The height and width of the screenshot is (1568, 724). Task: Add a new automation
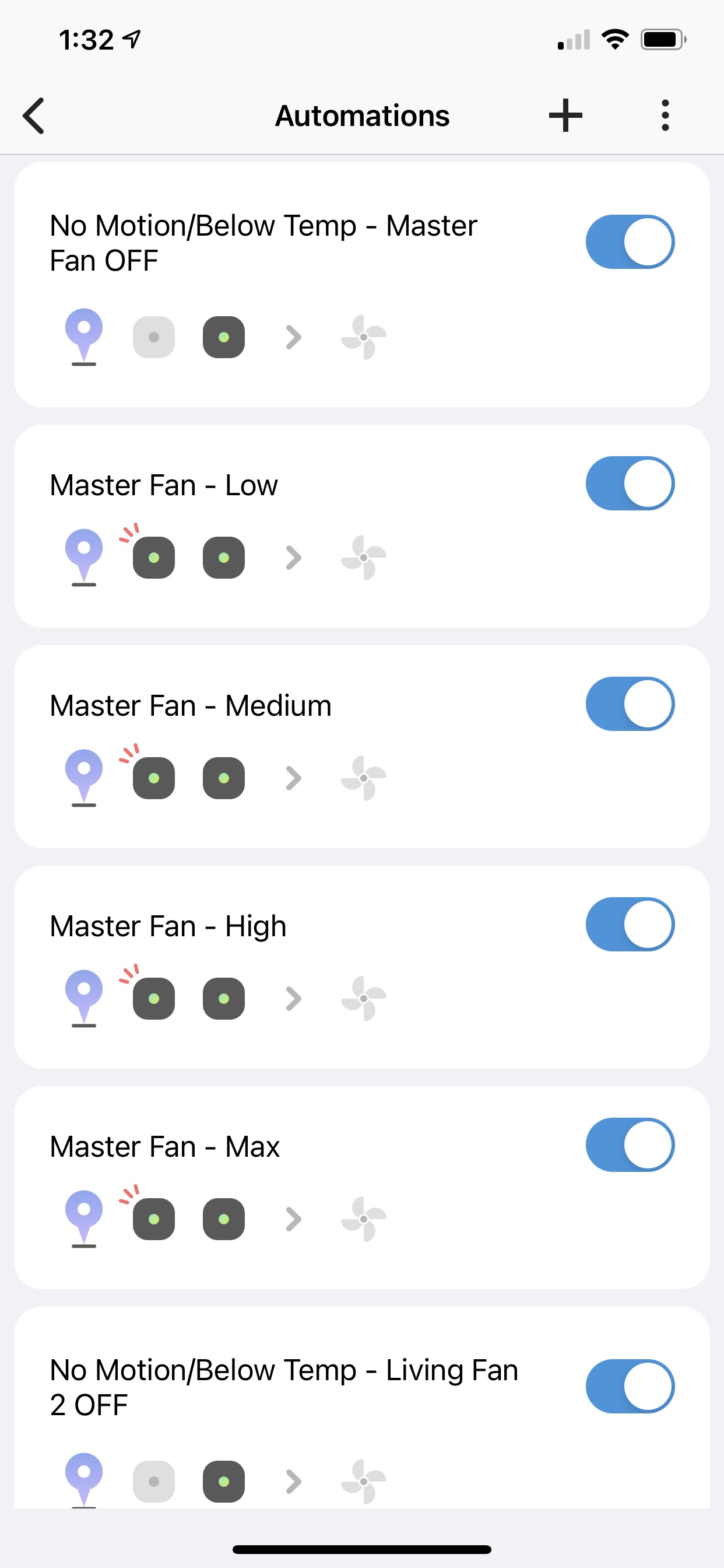(x=565, y=116)
